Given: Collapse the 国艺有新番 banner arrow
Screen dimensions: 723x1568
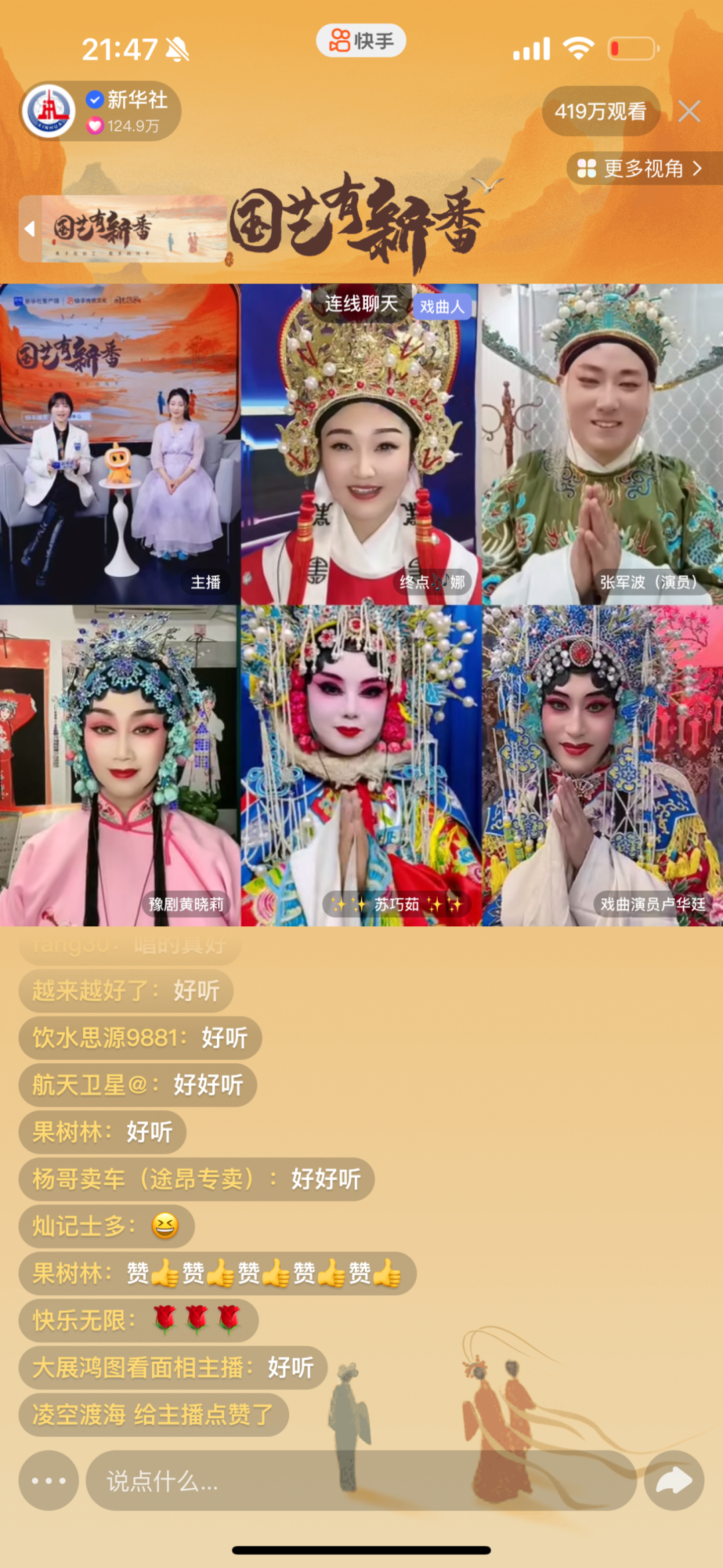Looking at the screenshot, I should tap(30, 229).
